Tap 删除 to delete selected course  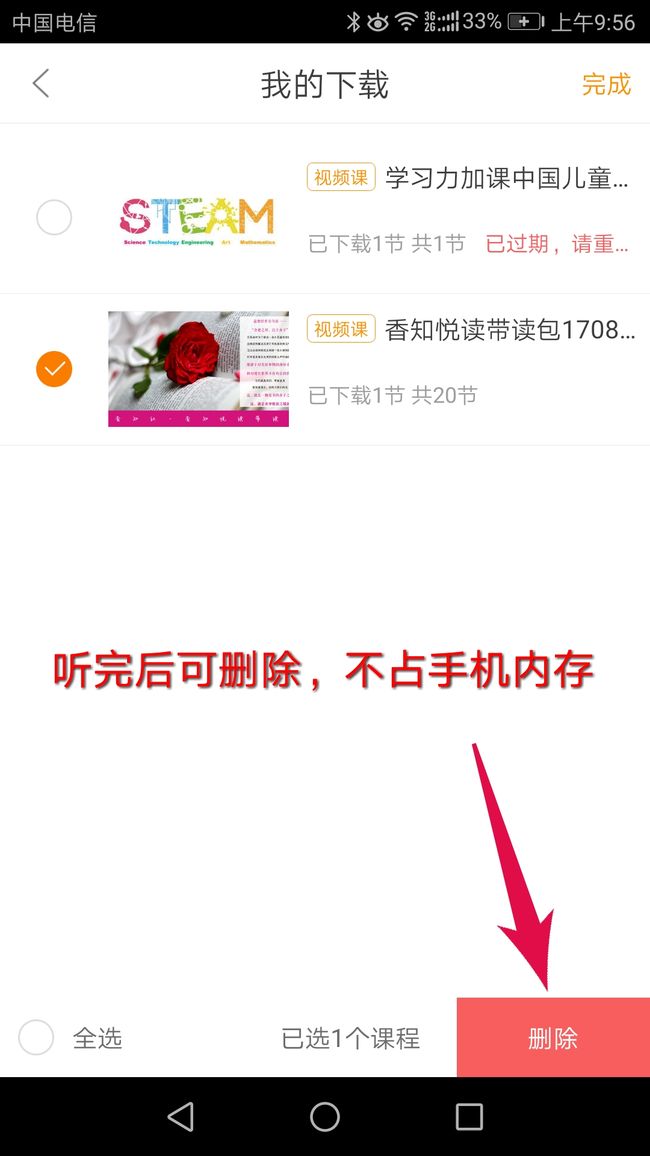[553, 1037]
